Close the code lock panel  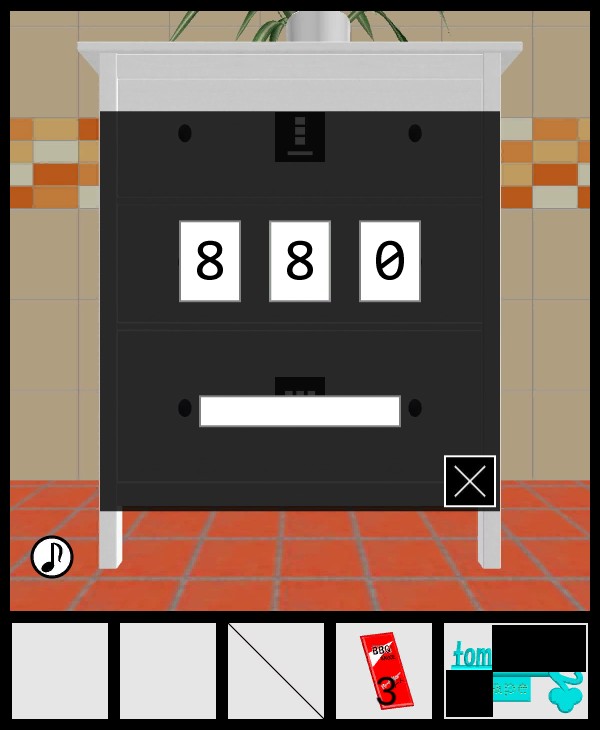tap(470, 481)
